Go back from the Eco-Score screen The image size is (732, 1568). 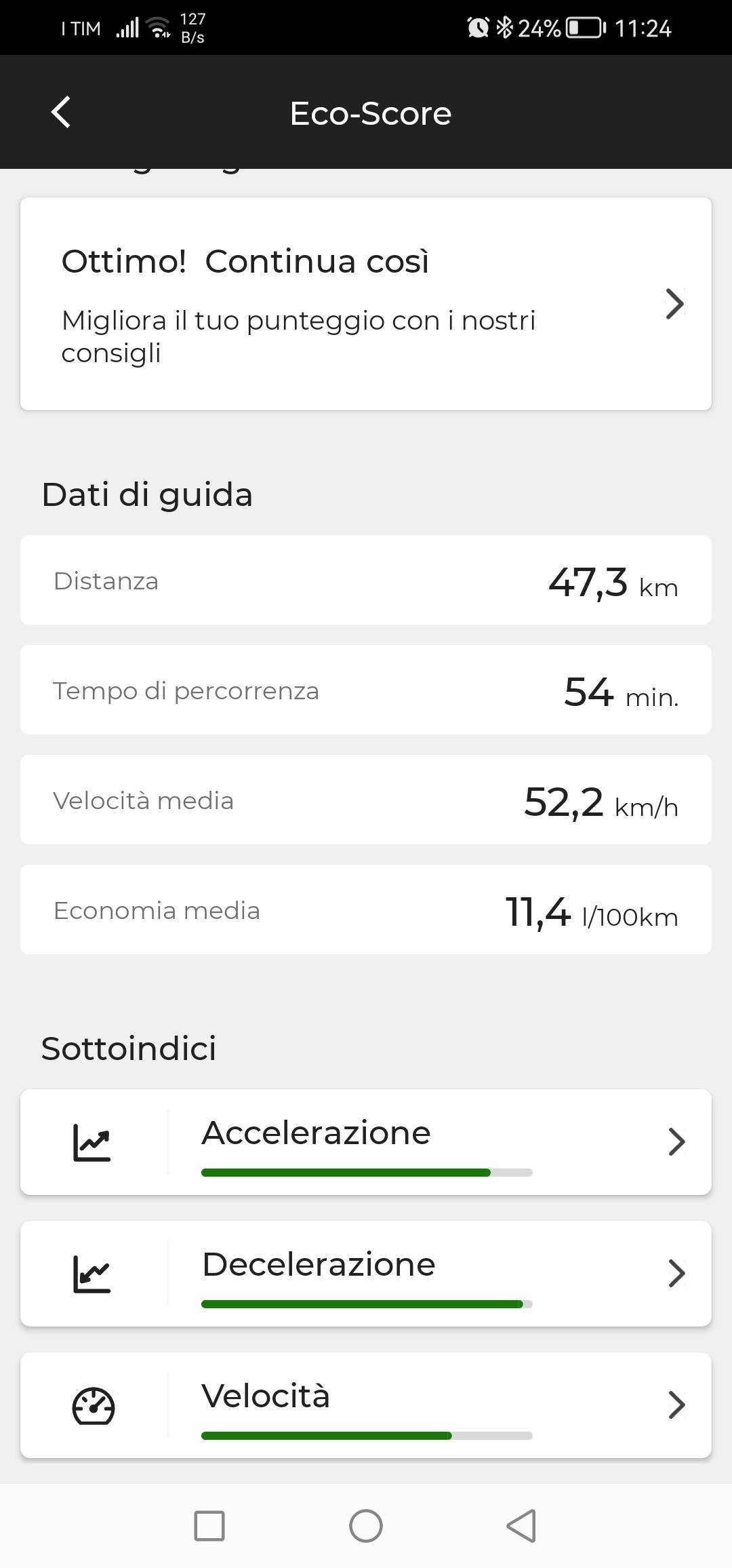tap(61, 112)
